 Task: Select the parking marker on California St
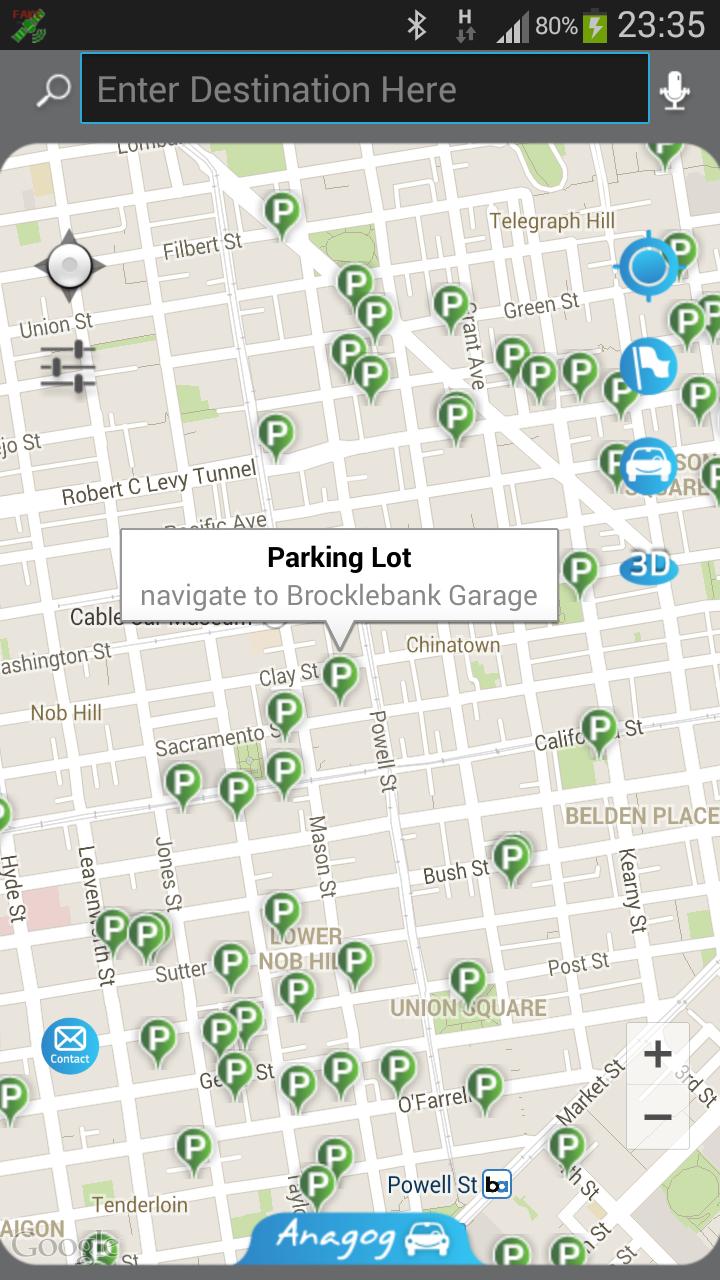coord(598,729)
